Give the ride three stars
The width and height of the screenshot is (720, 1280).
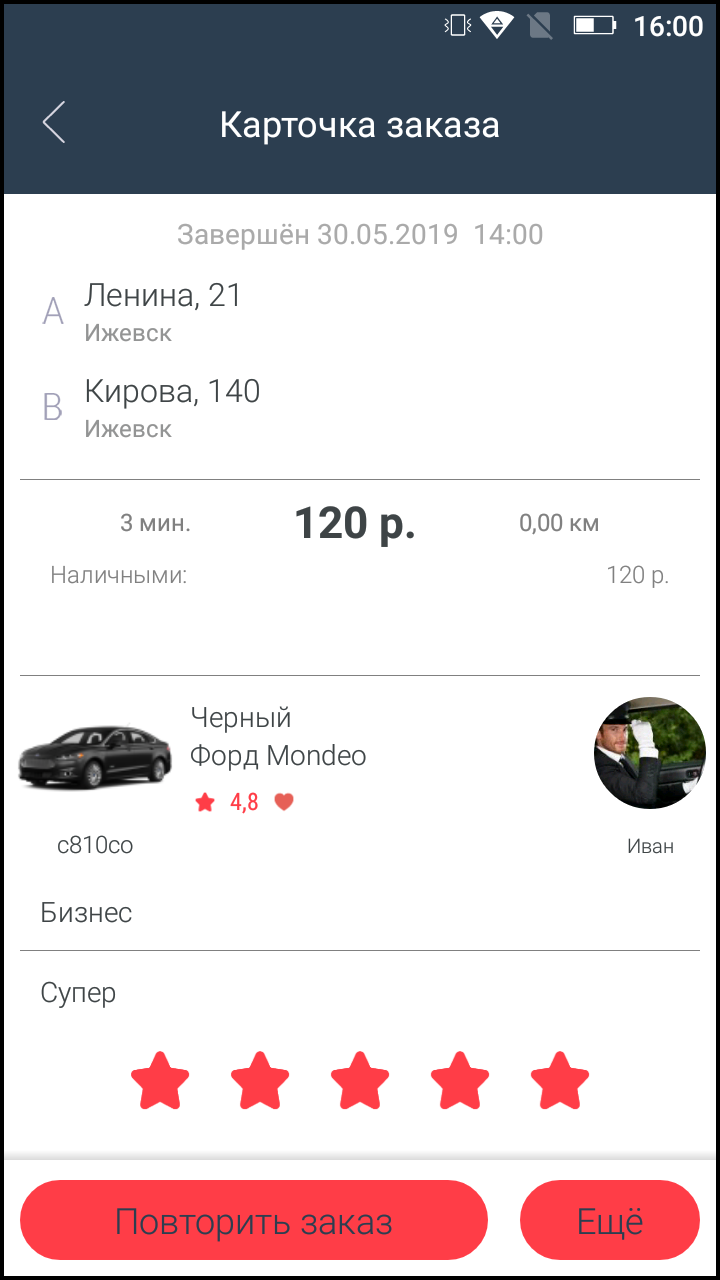(360, 1080)
